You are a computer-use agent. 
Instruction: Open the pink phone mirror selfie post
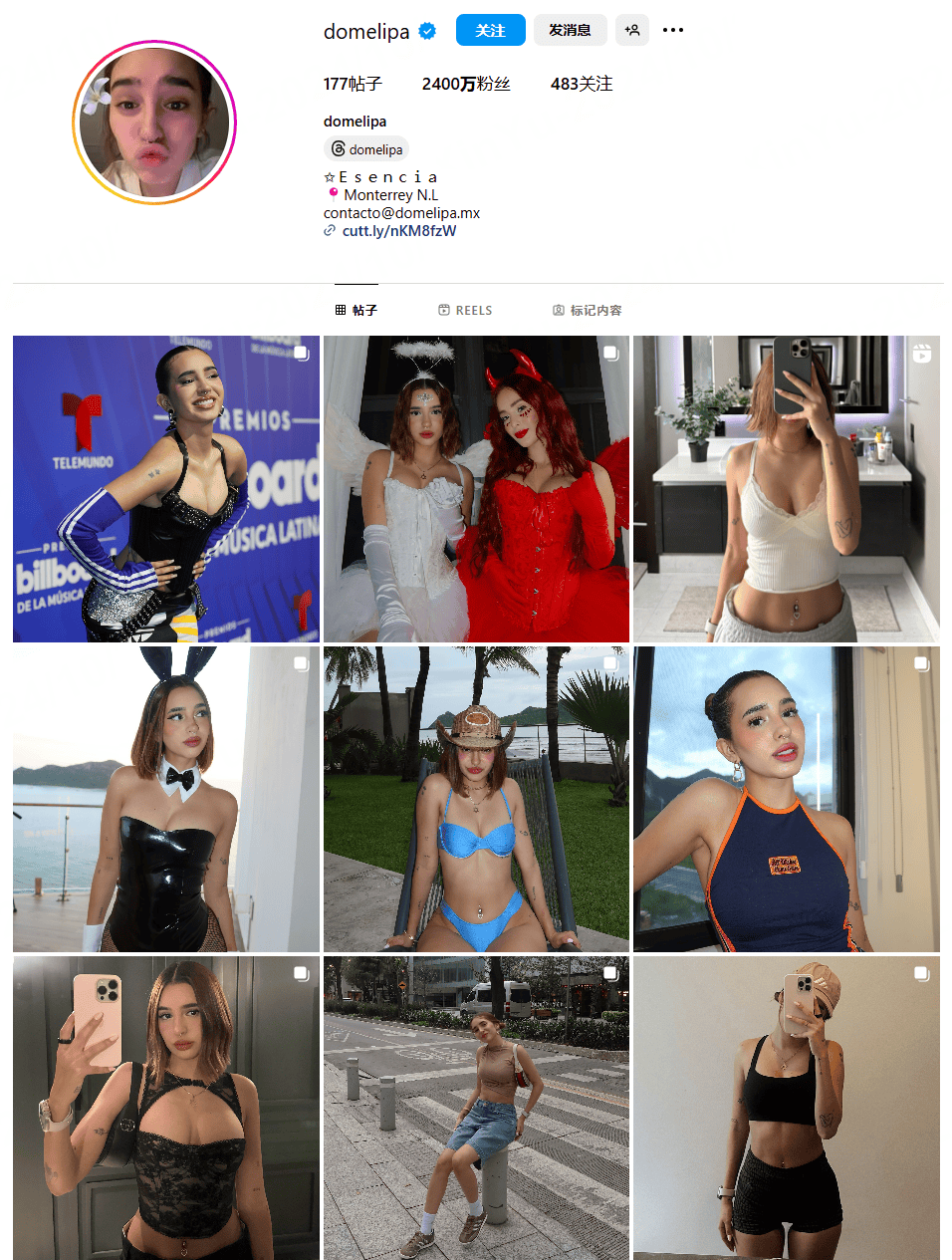click(166, 1108)
